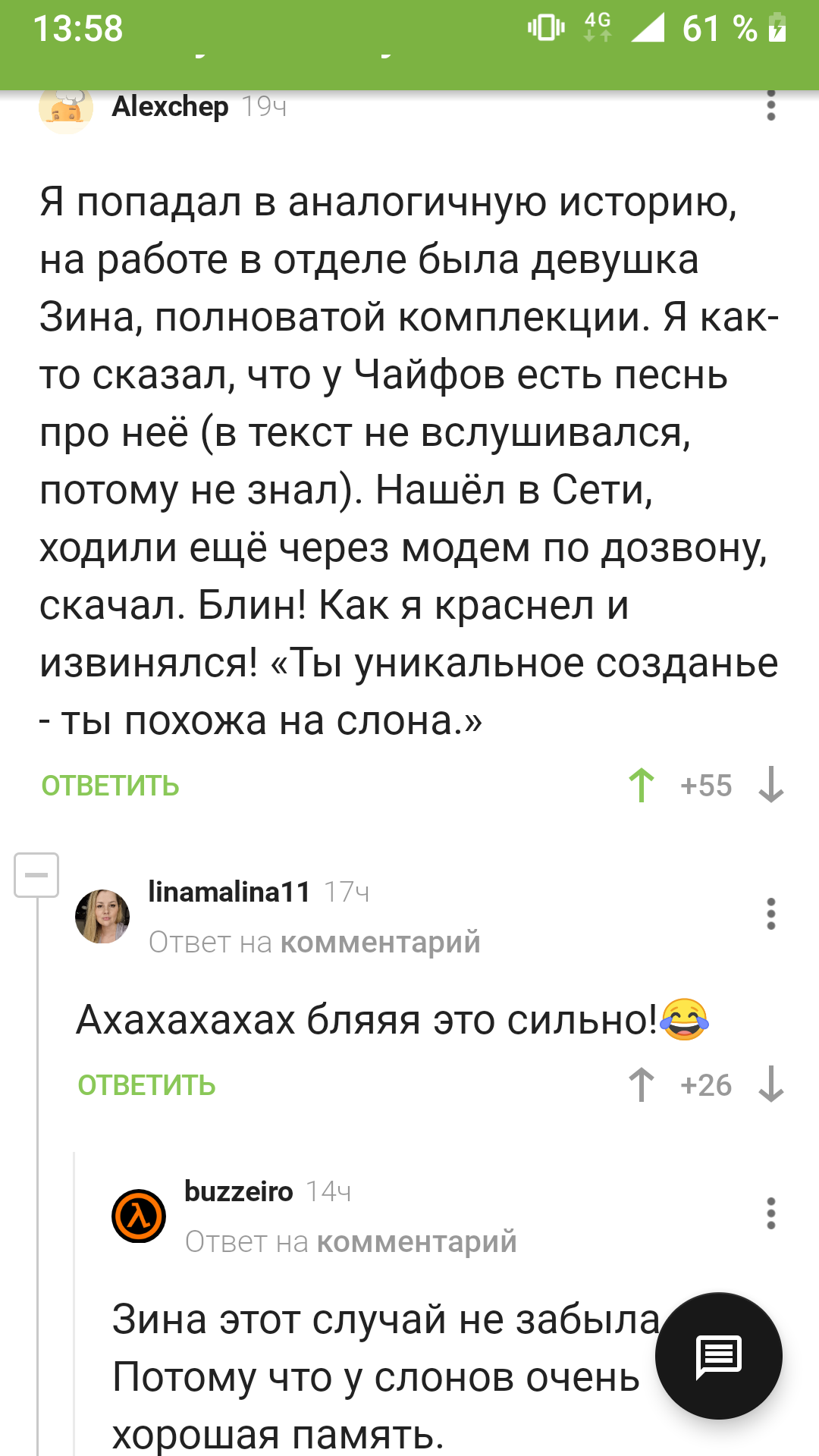Open overflow menu on Alexchep's comment

[x=770, y=105]
